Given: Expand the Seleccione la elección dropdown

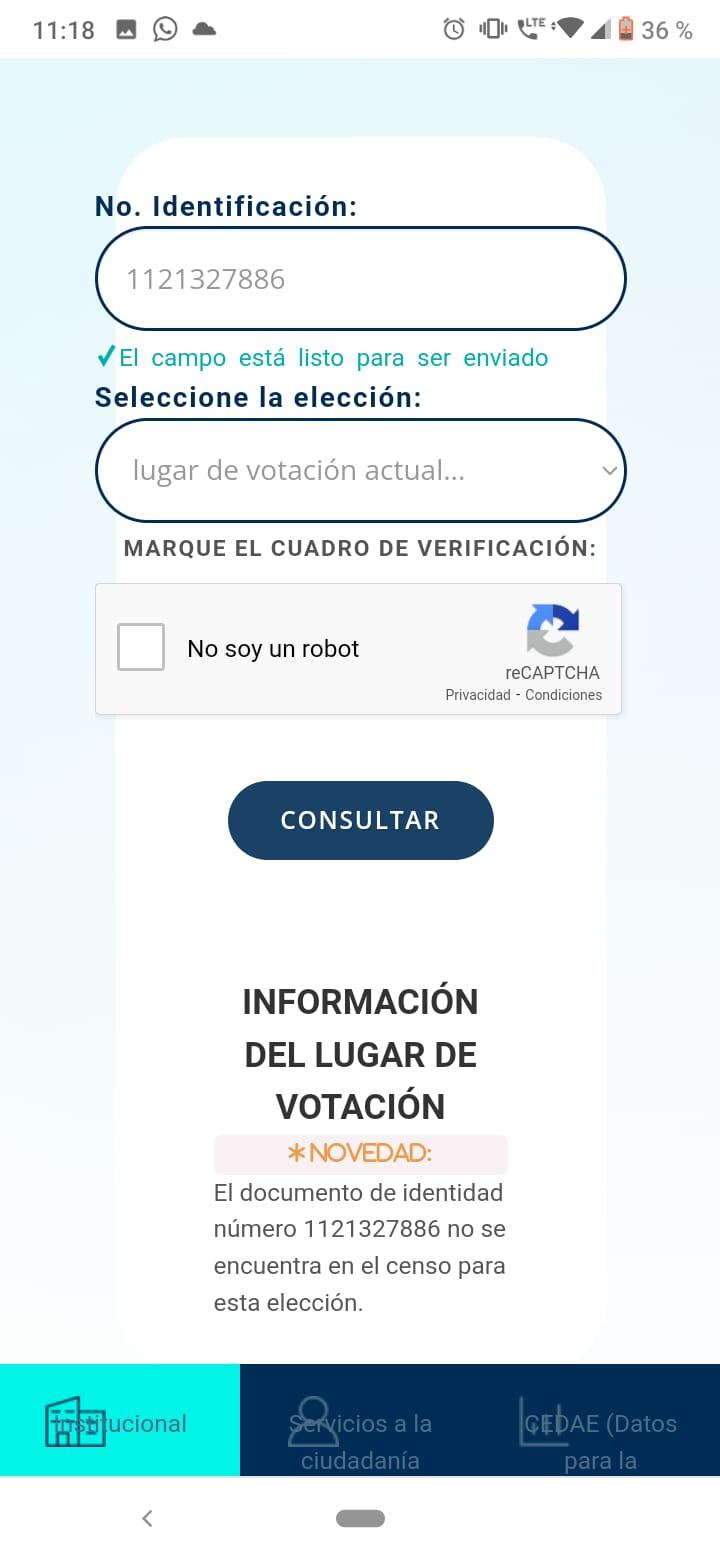Looking at the screenshot, I should pos(360,471).
